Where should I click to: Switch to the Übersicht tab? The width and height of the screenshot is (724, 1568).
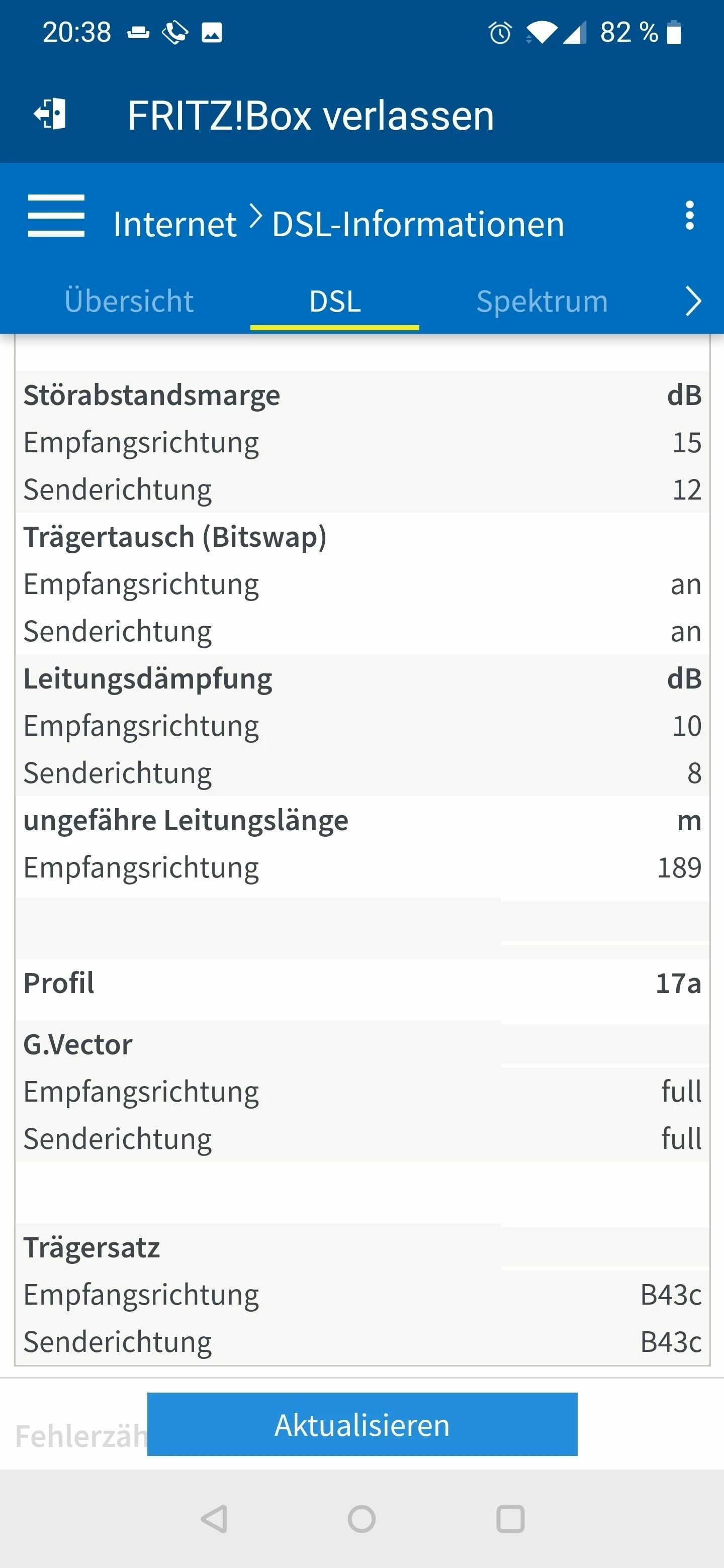click(129, 302)
